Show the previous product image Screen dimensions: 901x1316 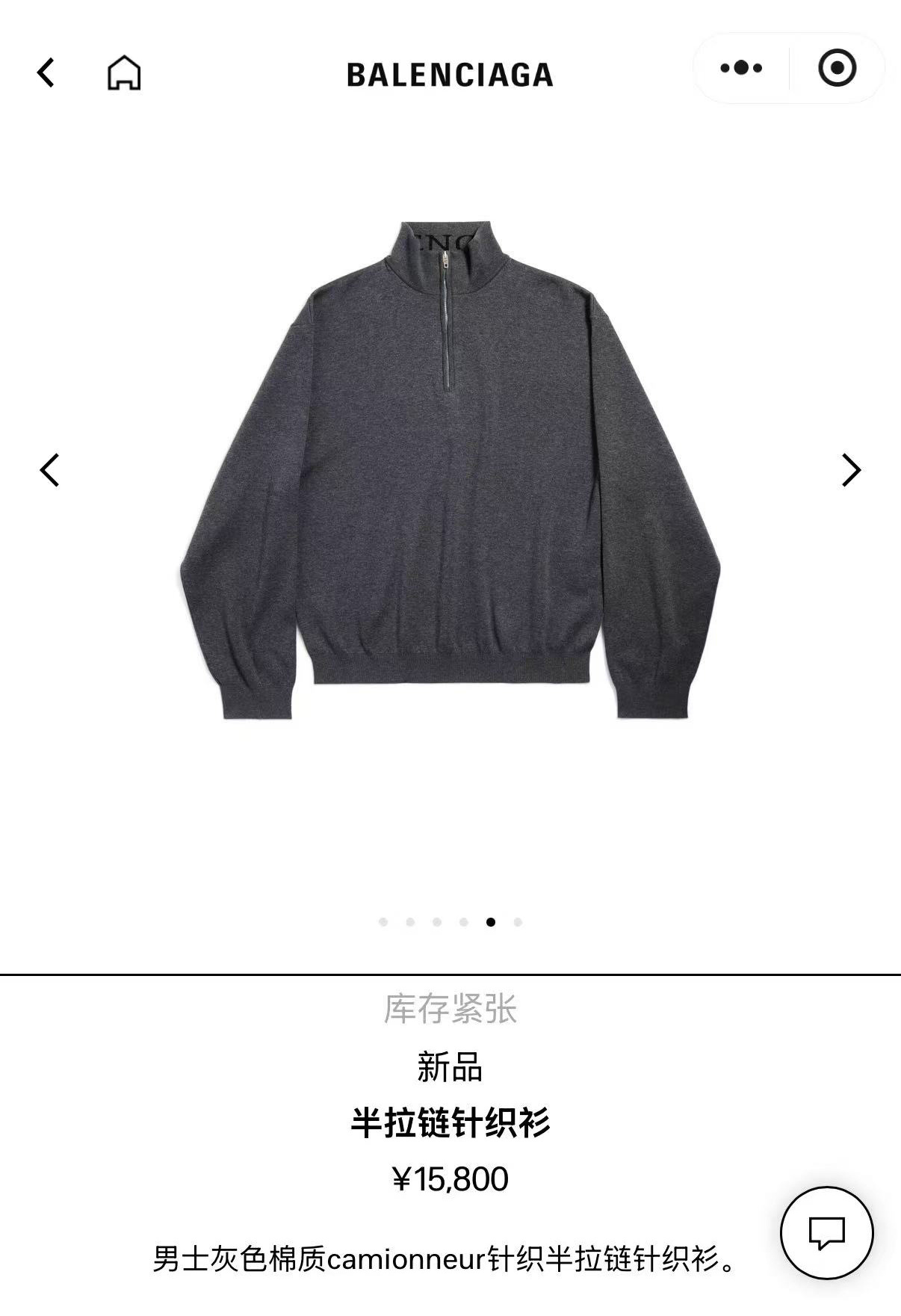(x=50, y=470)
